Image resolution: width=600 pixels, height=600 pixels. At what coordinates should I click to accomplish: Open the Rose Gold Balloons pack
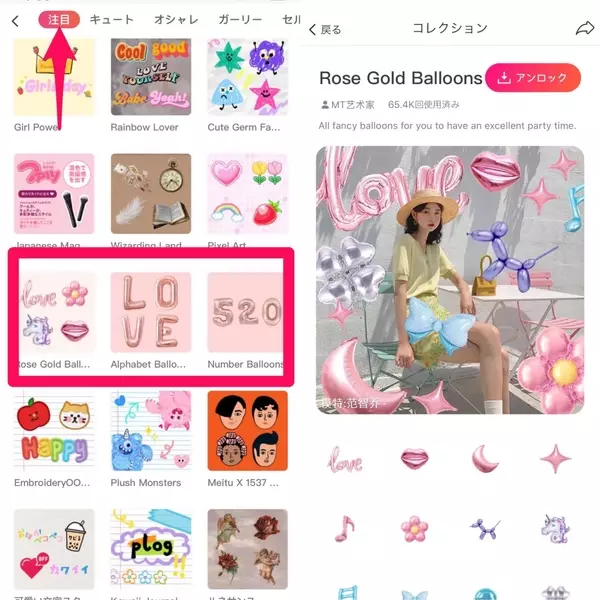point(54,312)
